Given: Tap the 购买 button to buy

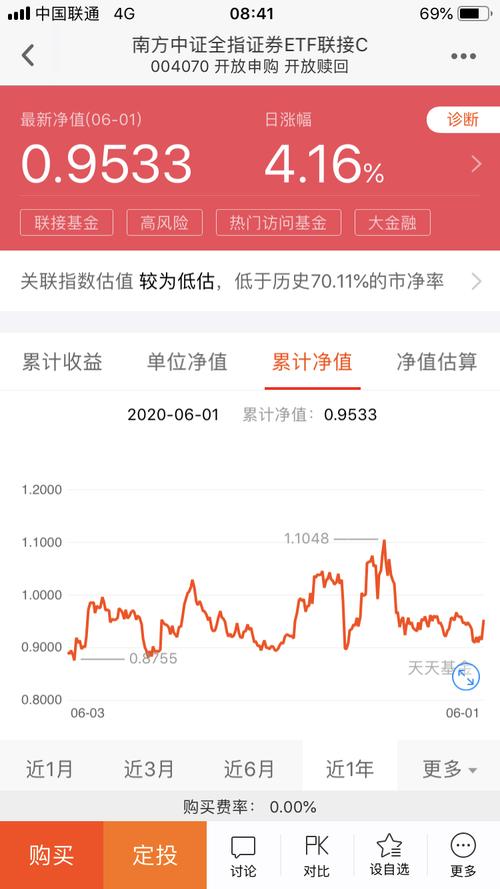Looking at the screenshot, I should [x=52, y=855].
